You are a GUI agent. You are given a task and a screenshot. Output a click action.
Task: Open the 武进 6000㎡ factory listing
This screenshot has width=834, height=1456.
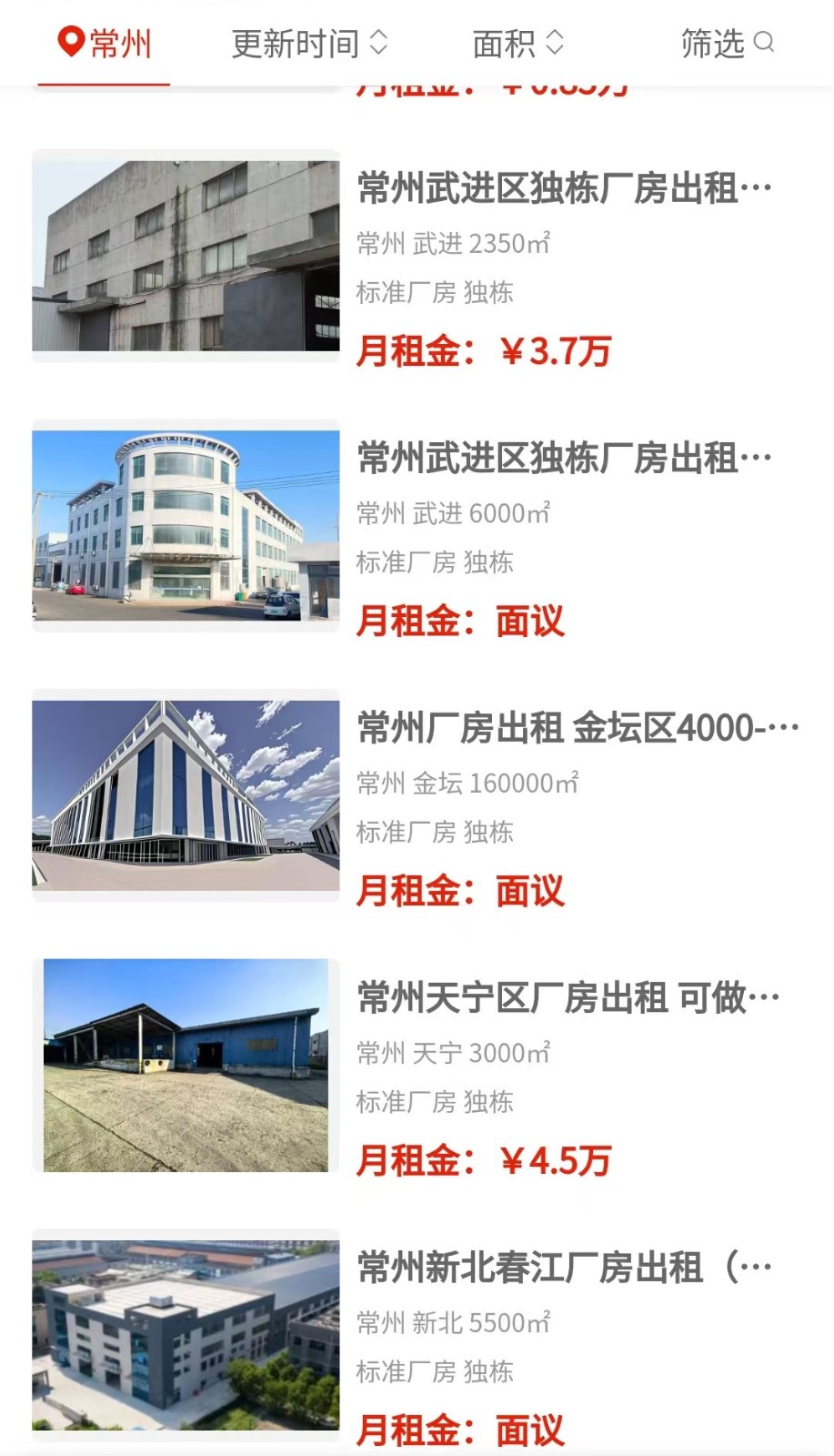(564, 459)
